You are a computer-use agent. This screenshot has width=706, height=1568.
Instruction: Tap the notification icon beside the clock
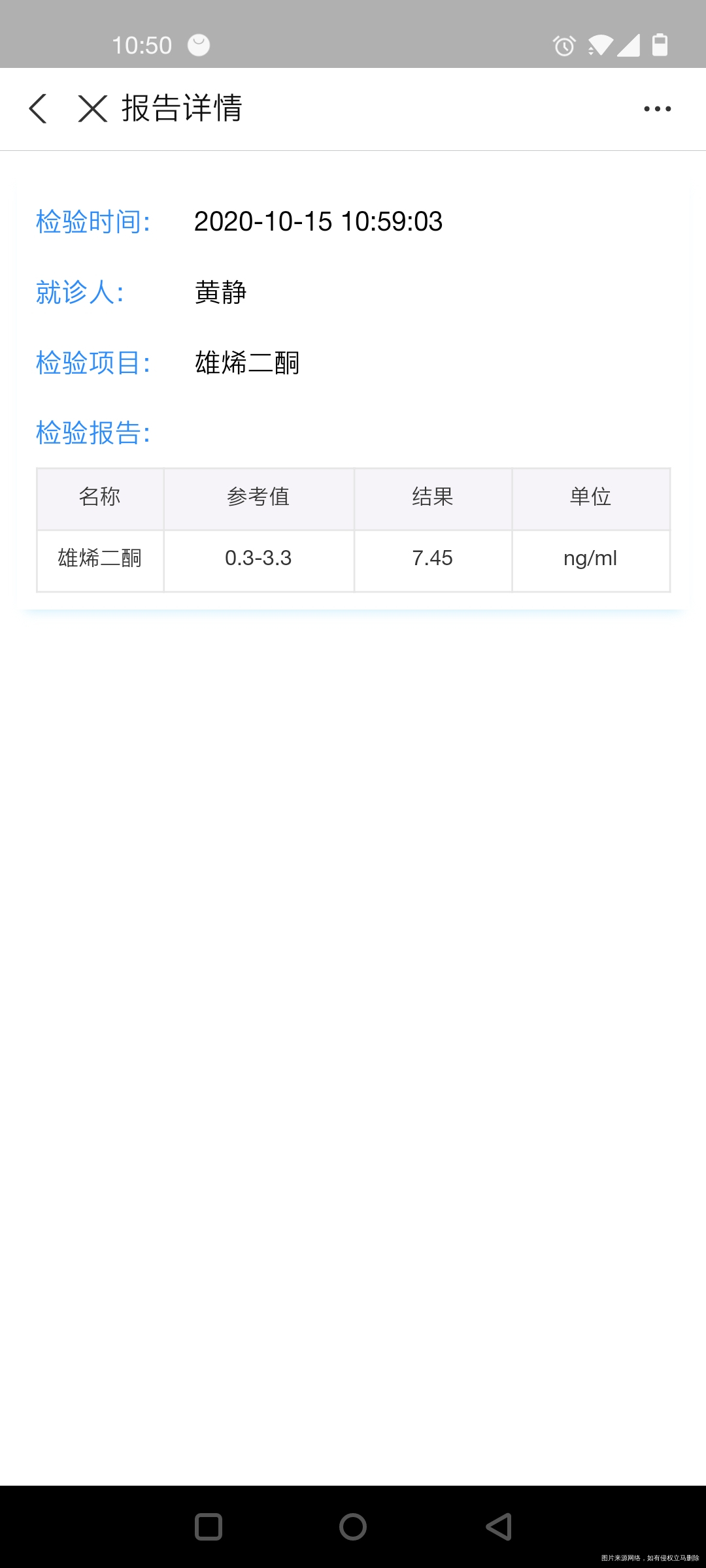coord(198,44)
